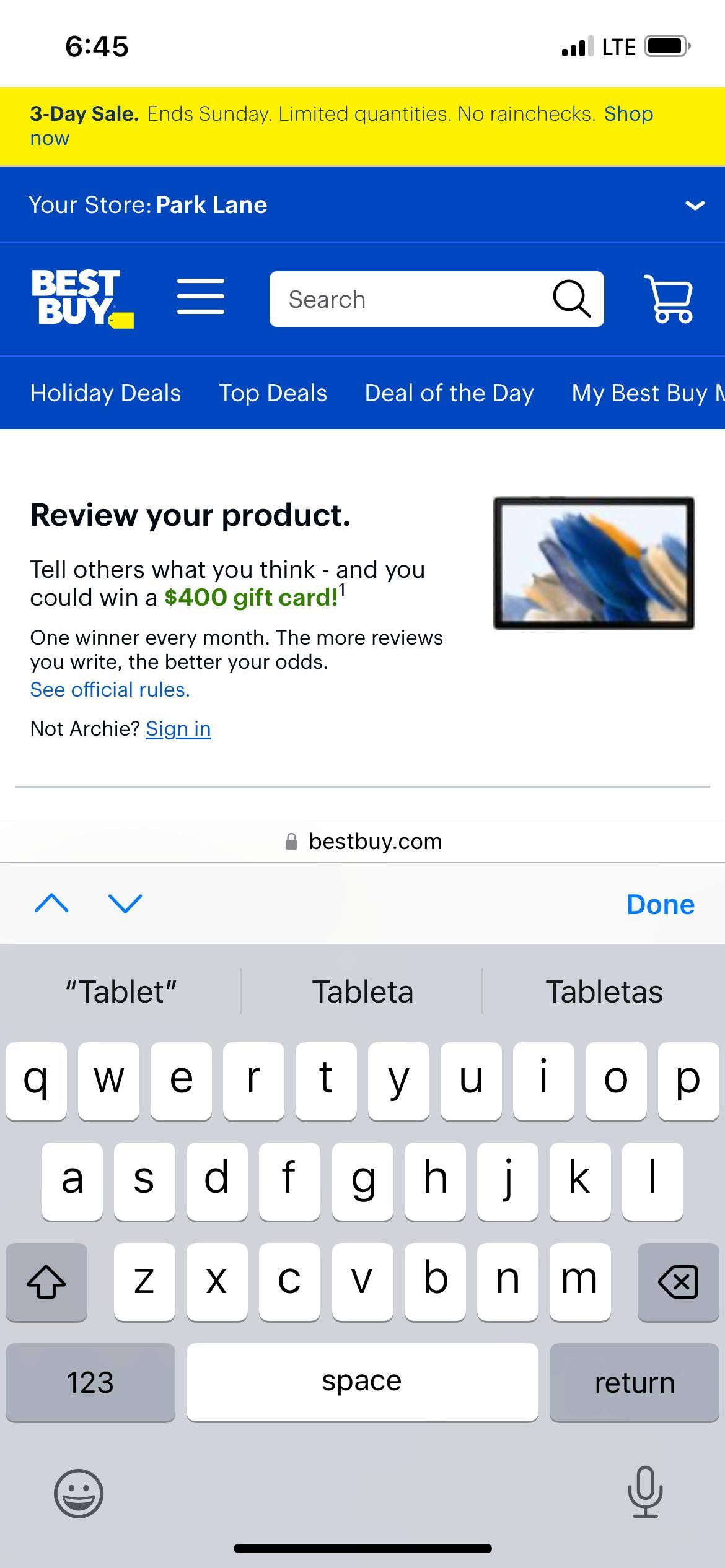Click the Sign in link

click(178, 729)
